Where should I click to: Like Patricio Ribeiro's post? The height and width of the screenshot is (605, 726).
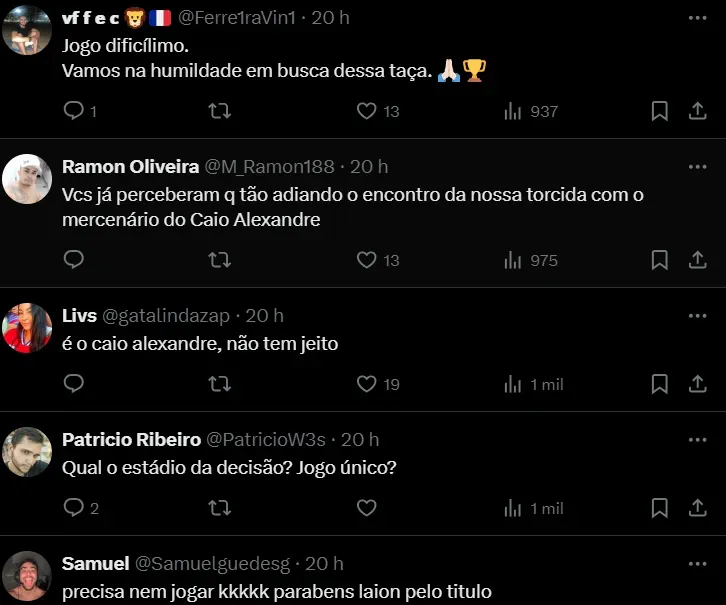[367, 508]
